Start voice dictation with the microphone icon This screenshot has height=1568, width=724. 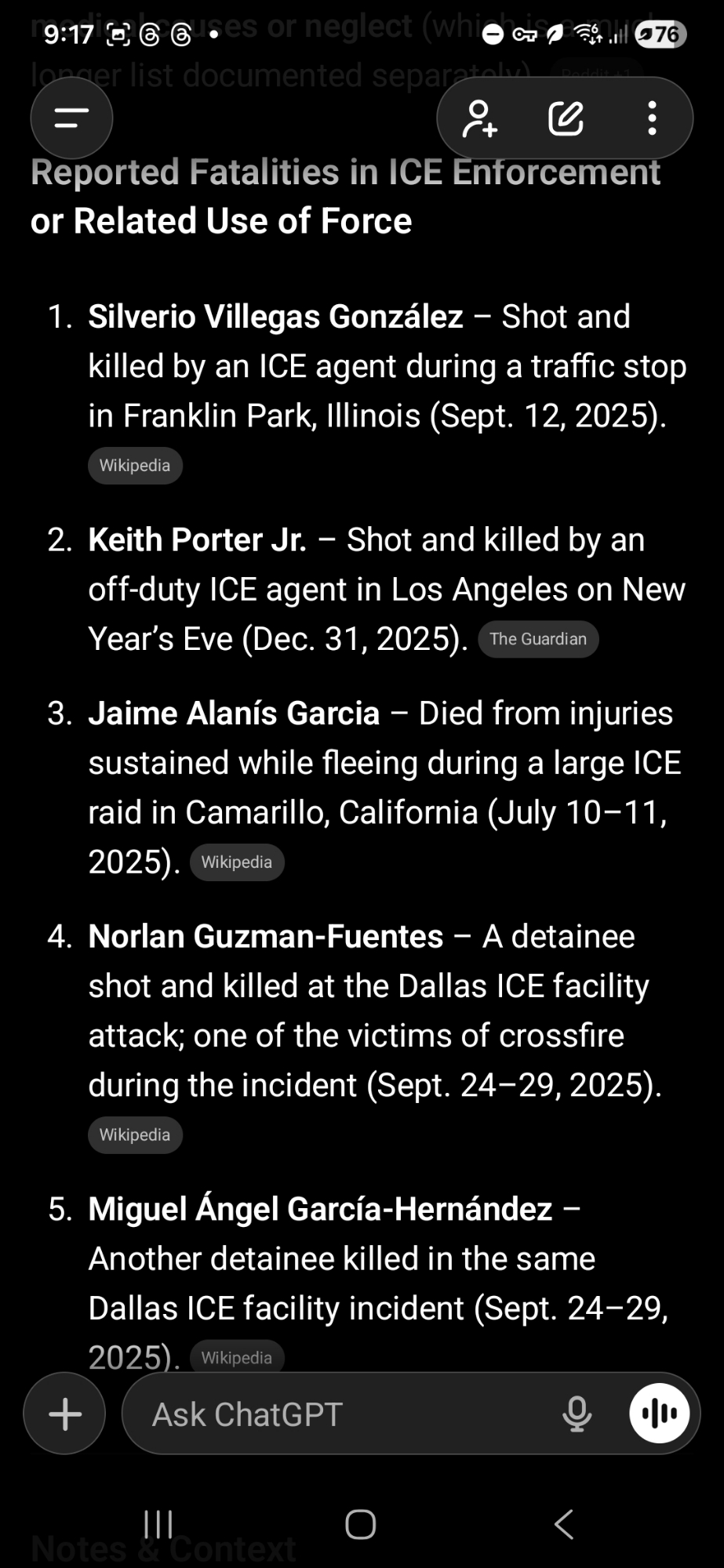click(577, 1414)
